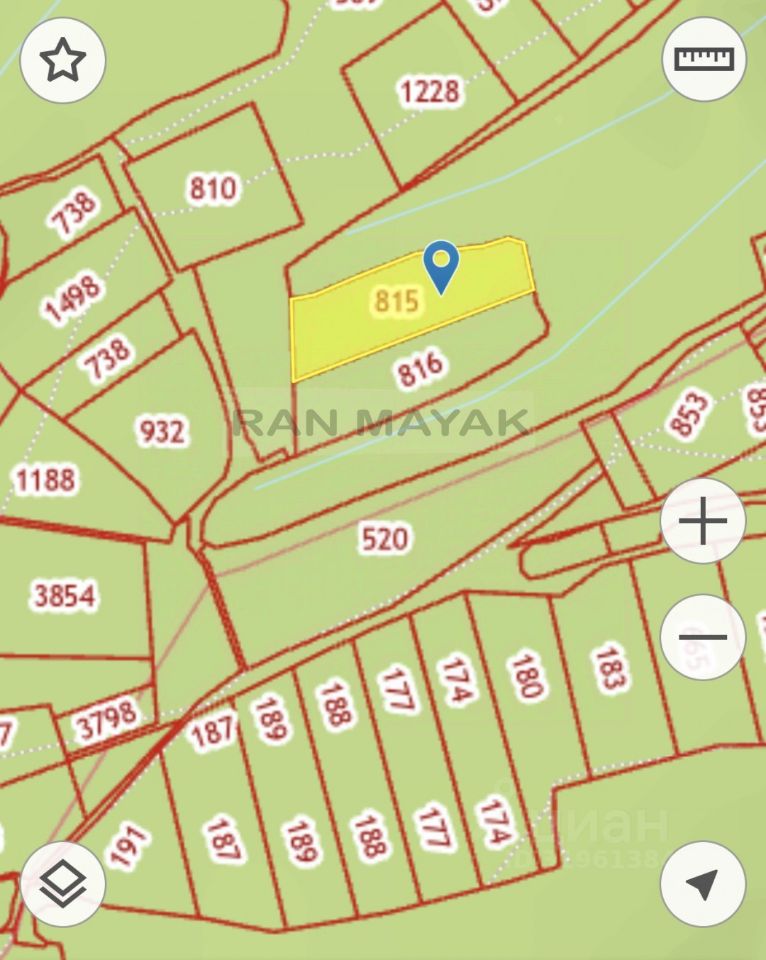766x960 pixels.
Task: Tap the blue pin on parcel 815
Action: click(441, 264)
